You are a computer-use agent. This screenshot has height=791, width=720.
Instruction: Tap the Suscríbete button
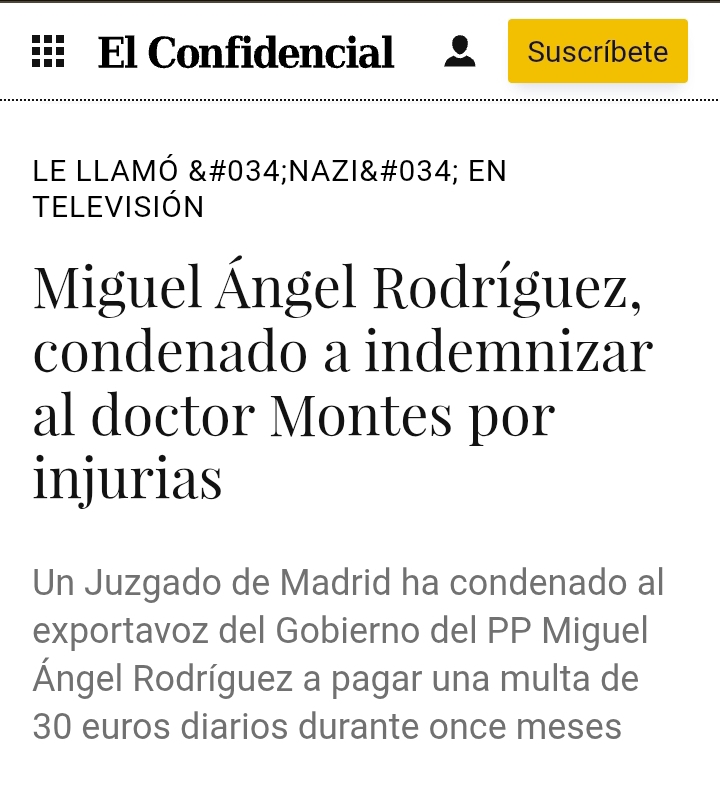pos(597,51)
